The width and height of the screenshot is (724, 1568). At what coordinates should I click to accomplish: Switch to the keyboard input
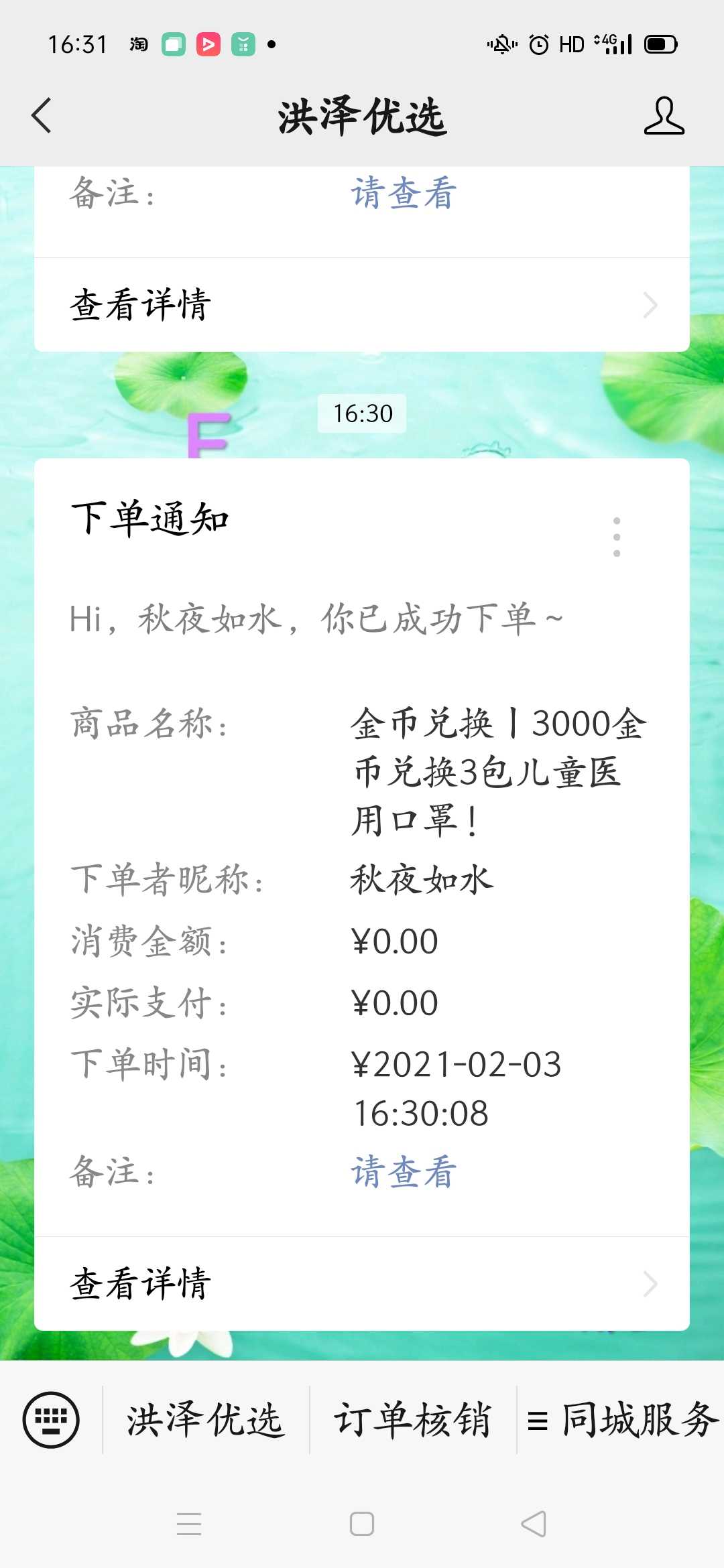(51, 1419)
